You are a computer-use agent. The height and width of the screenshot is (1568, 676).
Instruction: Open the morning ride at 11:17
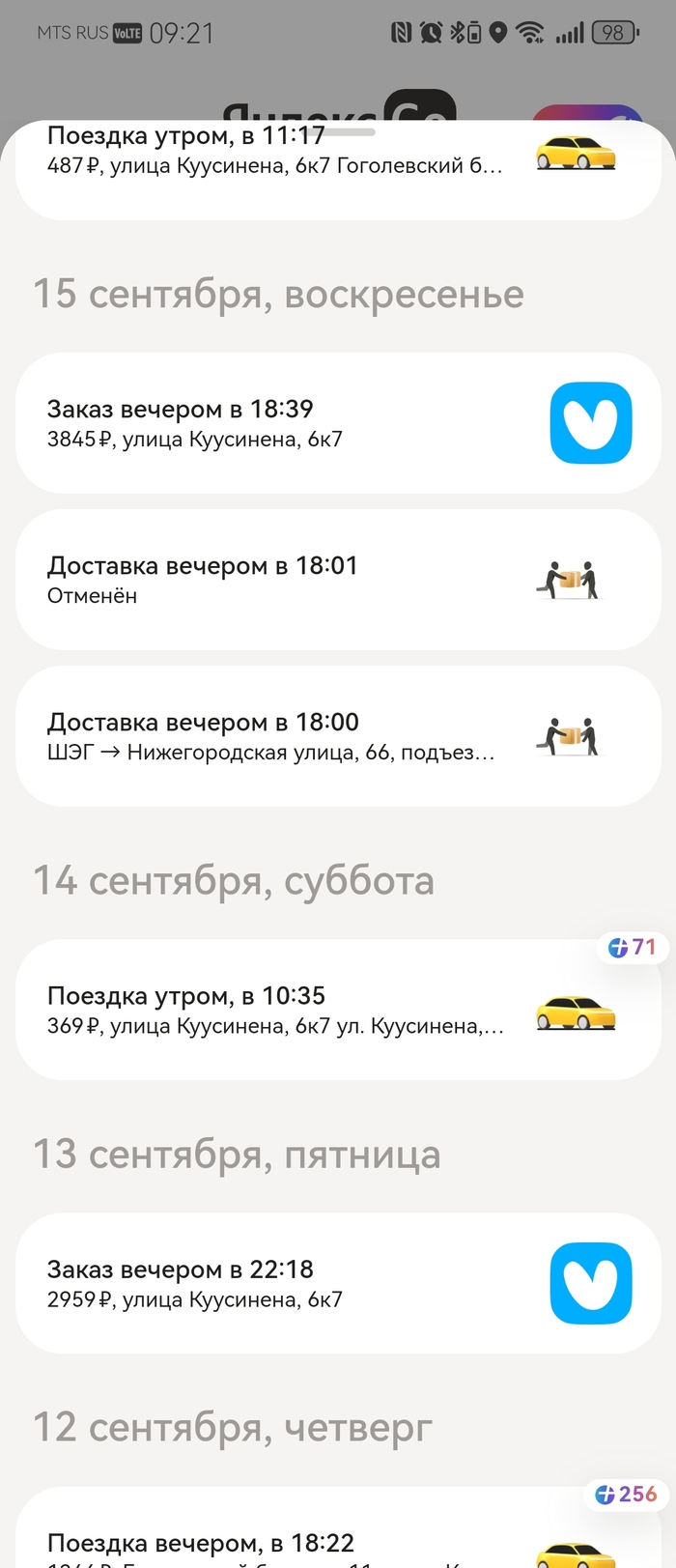click(x=290, y=166)
